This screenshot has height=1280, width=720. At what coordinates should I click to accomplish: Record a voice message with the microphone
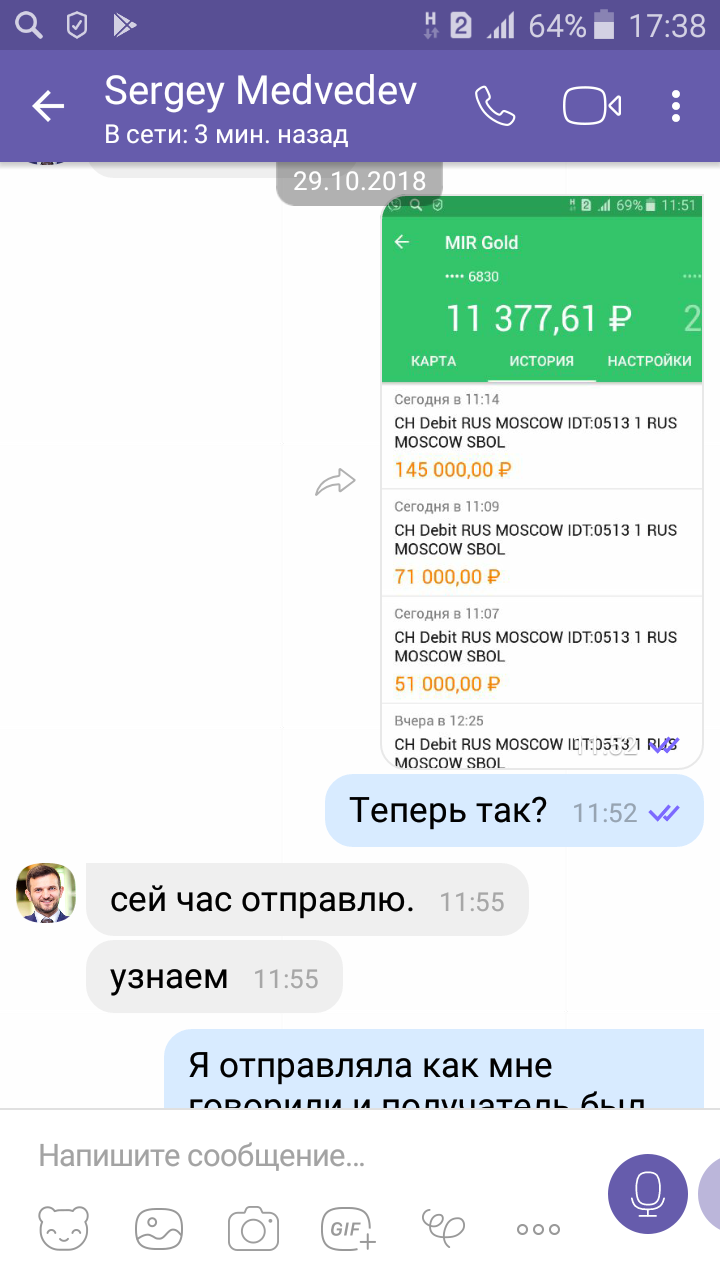[648, 1193]
